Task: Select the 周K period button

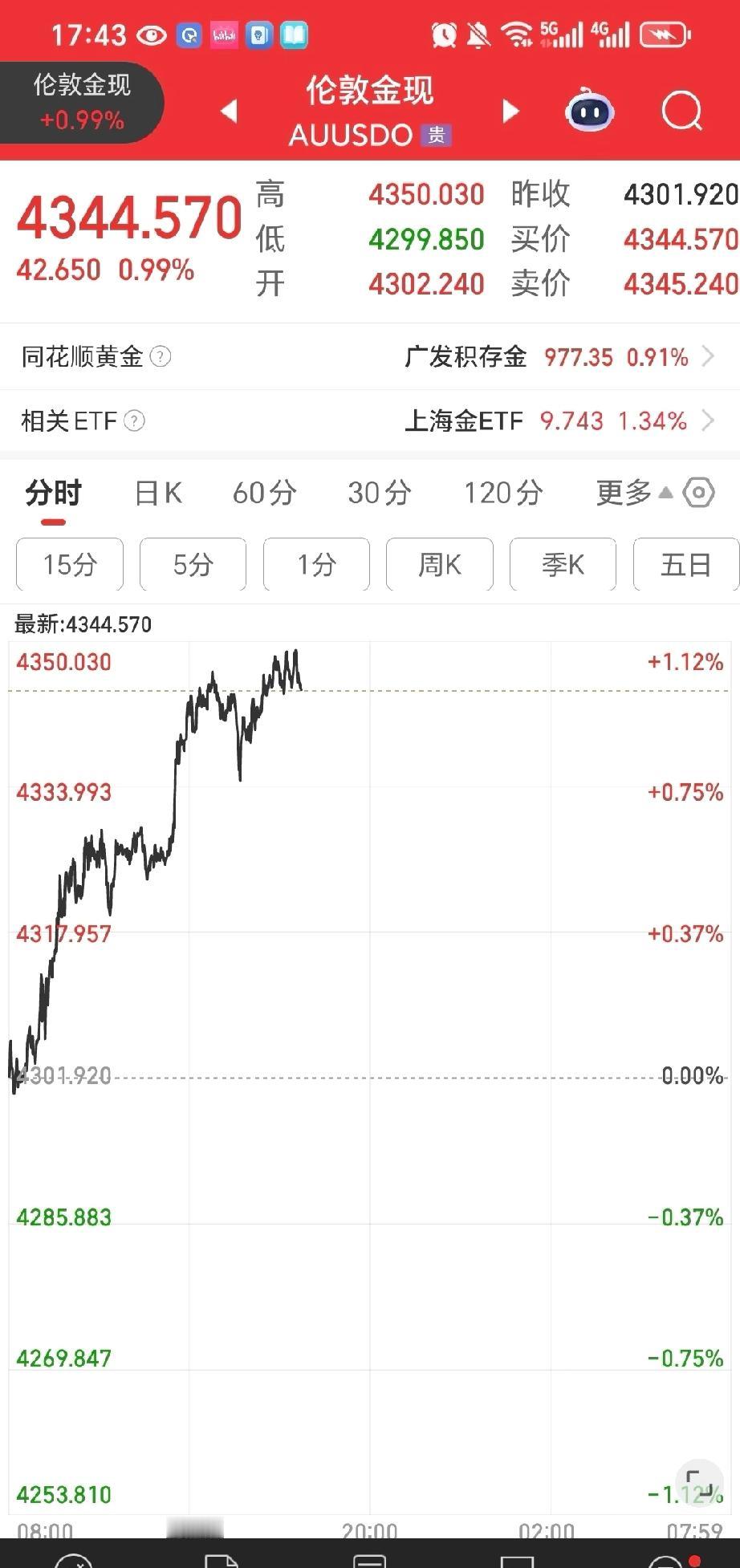Action: (439, 564)
